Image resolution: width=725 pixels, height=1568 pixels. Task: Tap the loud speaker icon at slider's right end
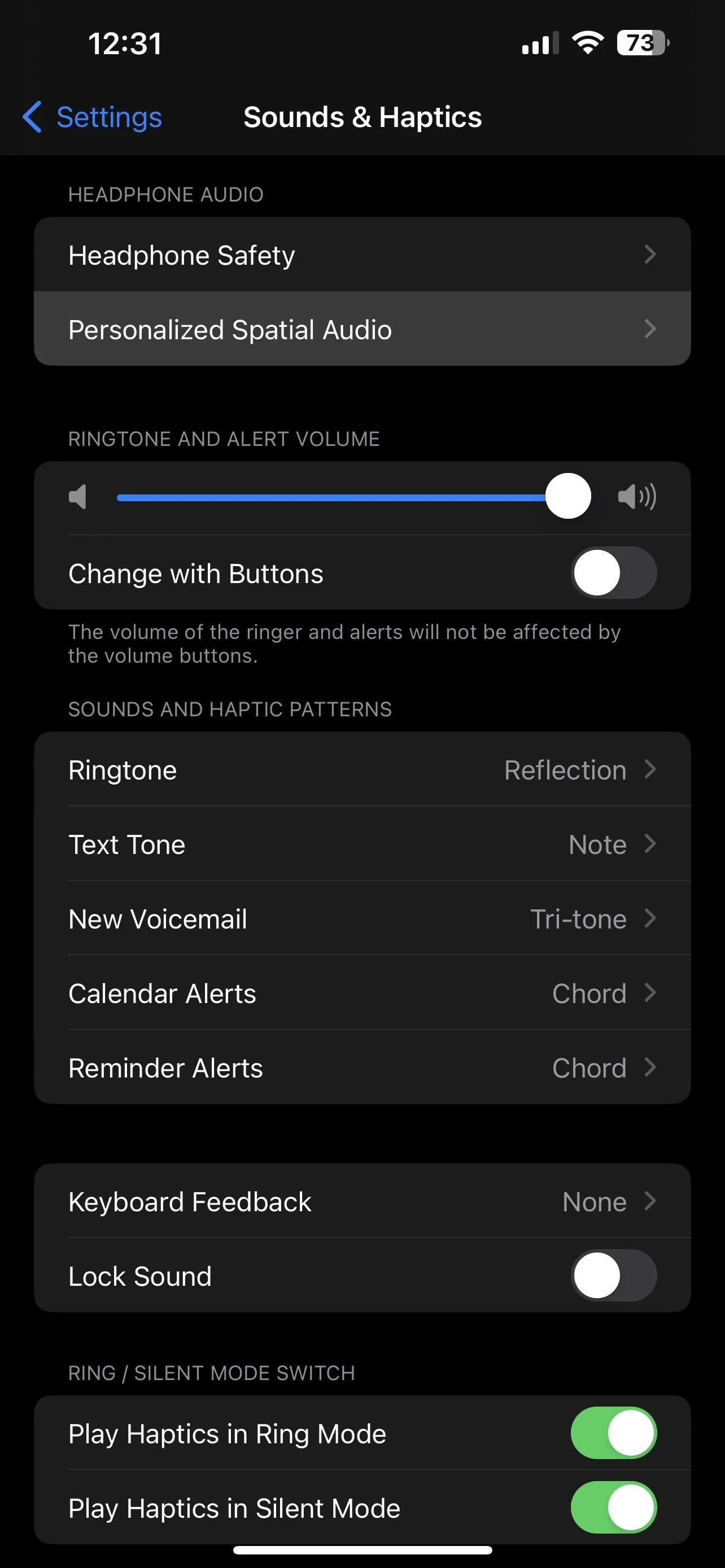point(636,497)
